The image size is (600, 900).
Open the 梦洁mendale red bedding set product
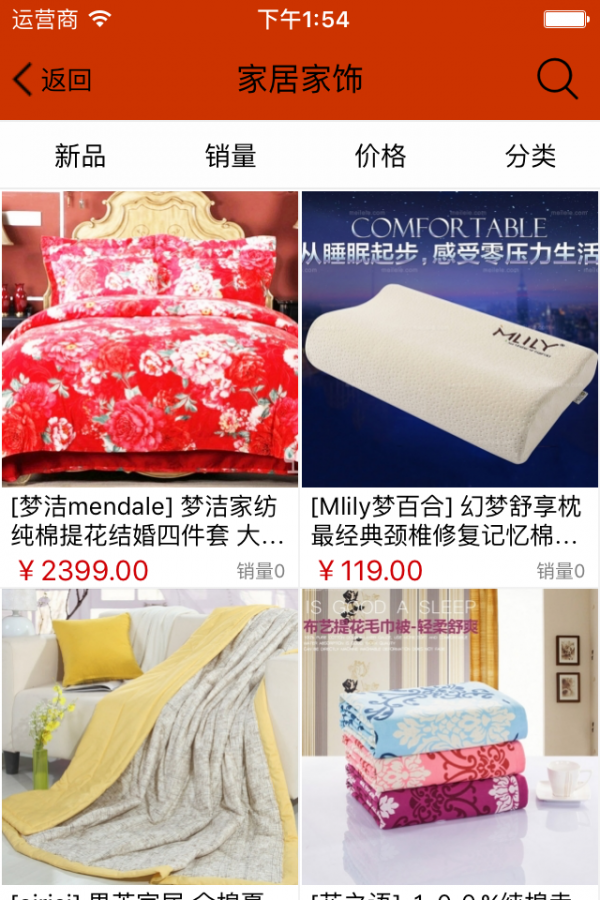click(x=150, y=340)
